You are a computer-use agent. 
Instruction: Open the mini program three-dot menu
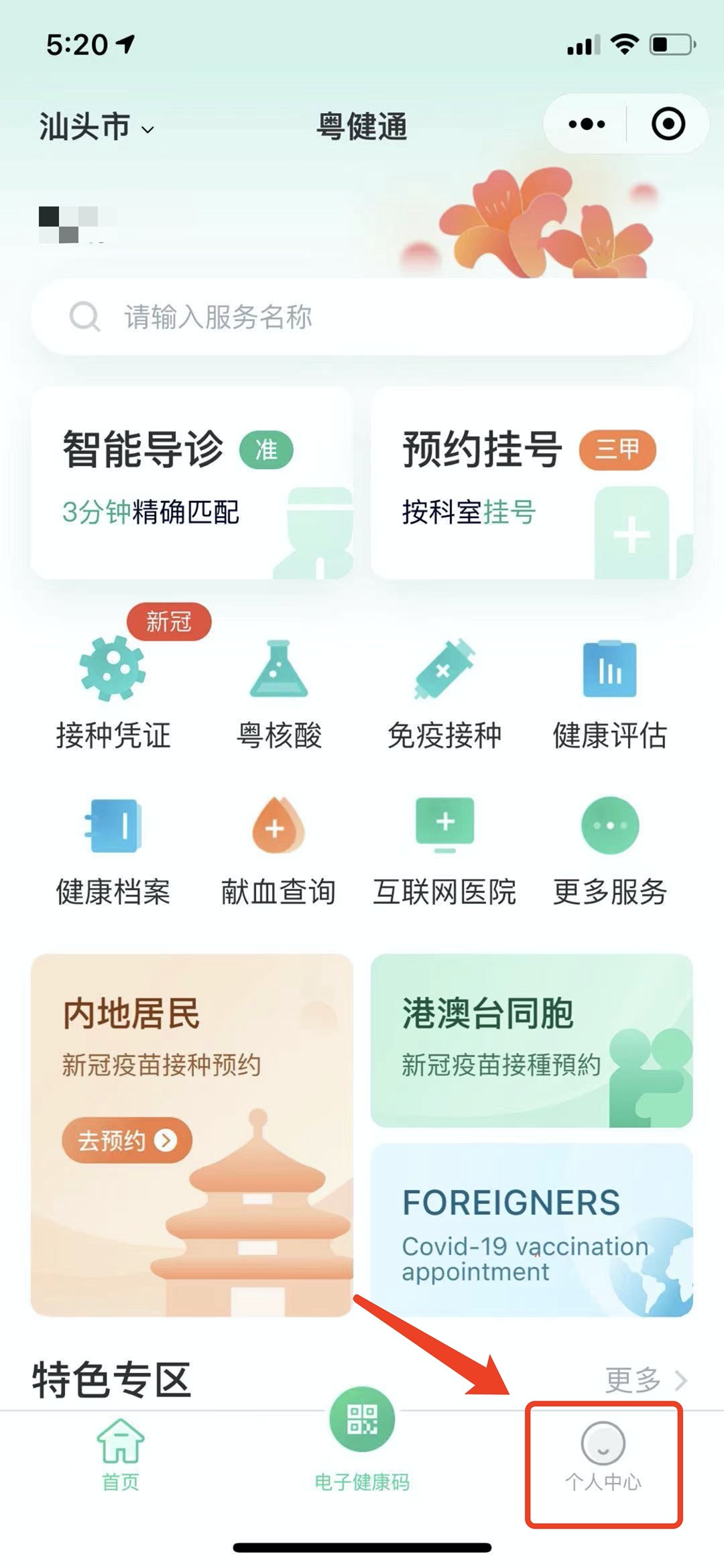click(587, 124)
